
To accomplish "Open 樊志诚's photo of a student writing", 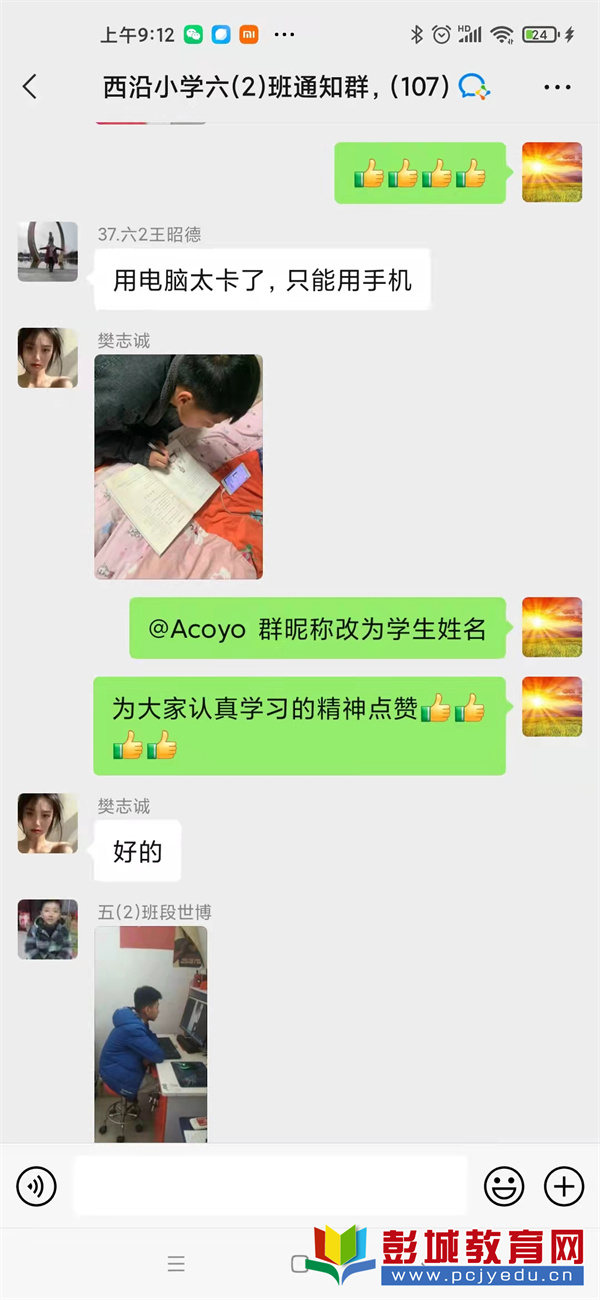I will 178,467.
